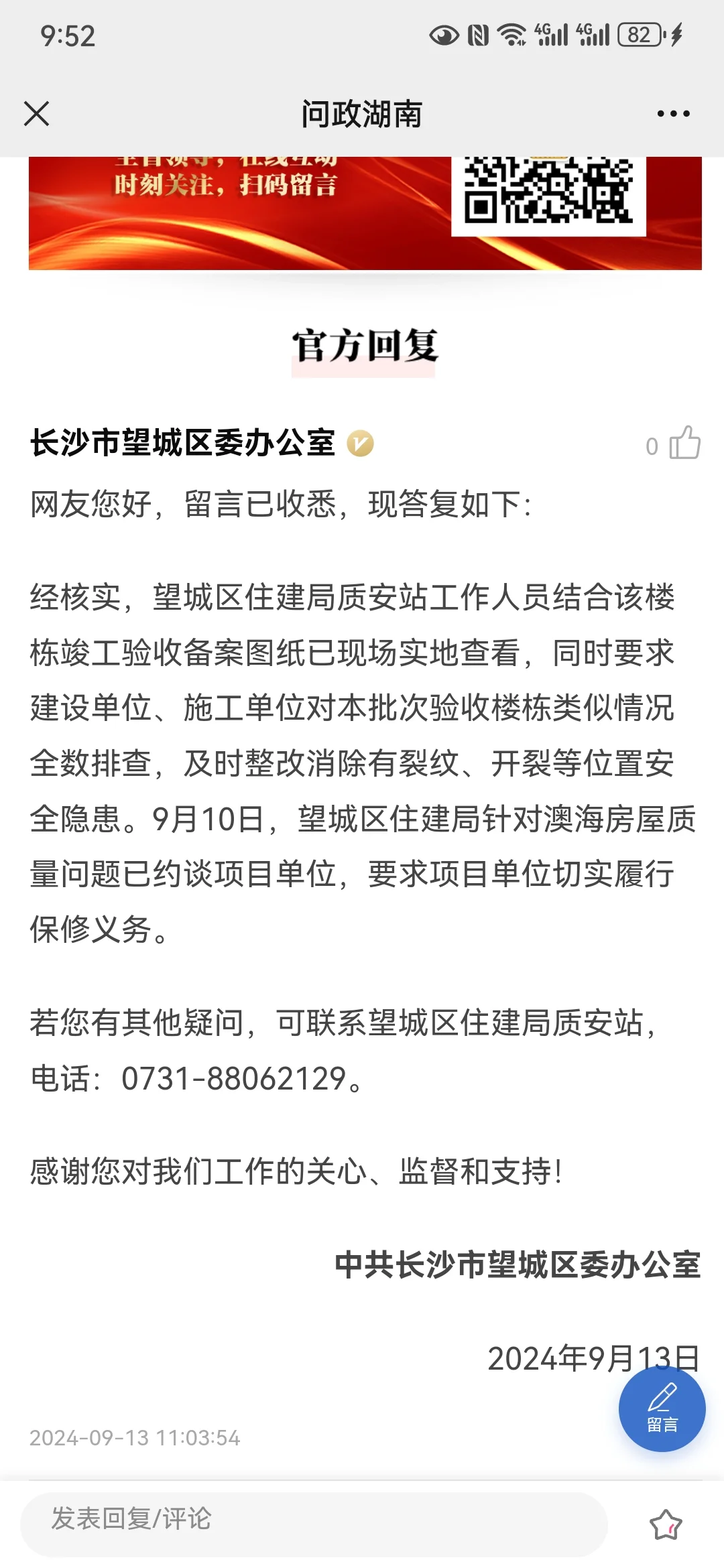The width and height of the screenshot is (724, 1568).
Task: Open the three-dot overflow menu
Action: pyautogui.click(x=673, y=114)
